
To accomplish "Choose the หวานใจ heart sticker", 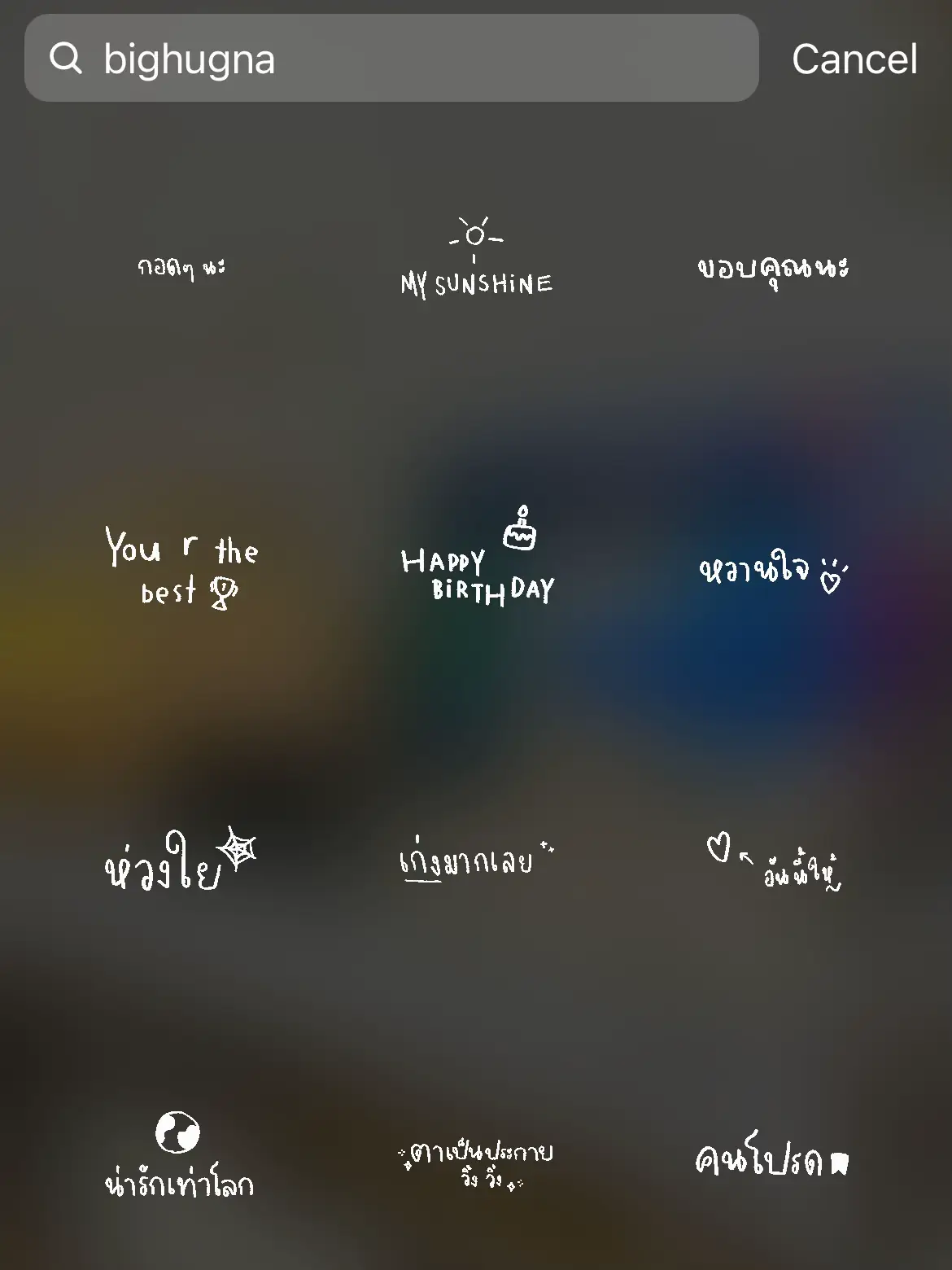I will 773,571.
